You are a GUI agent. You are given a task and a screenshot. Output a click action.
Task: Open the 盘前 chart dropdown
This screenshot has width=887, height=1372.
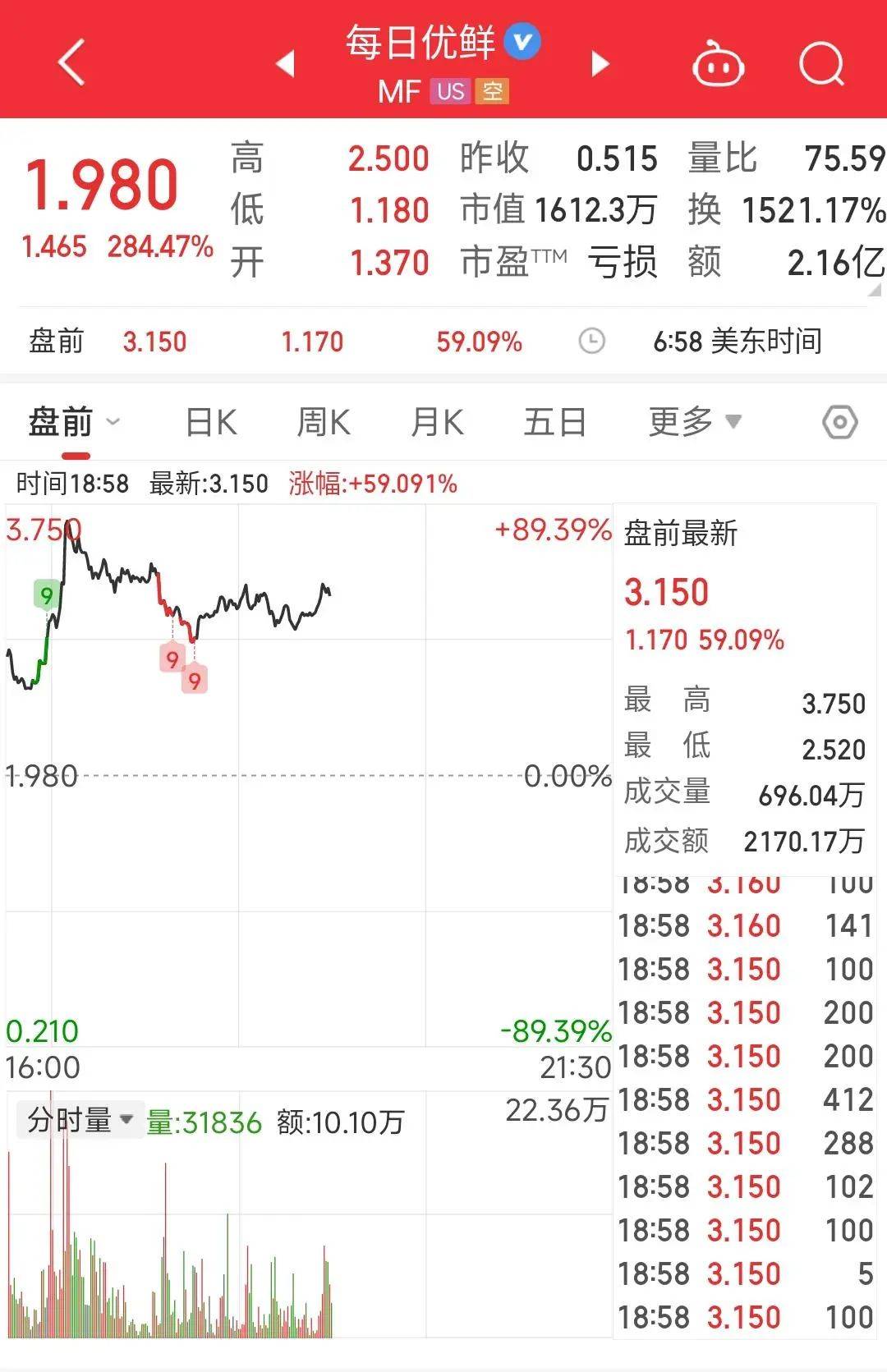(74, 423)
